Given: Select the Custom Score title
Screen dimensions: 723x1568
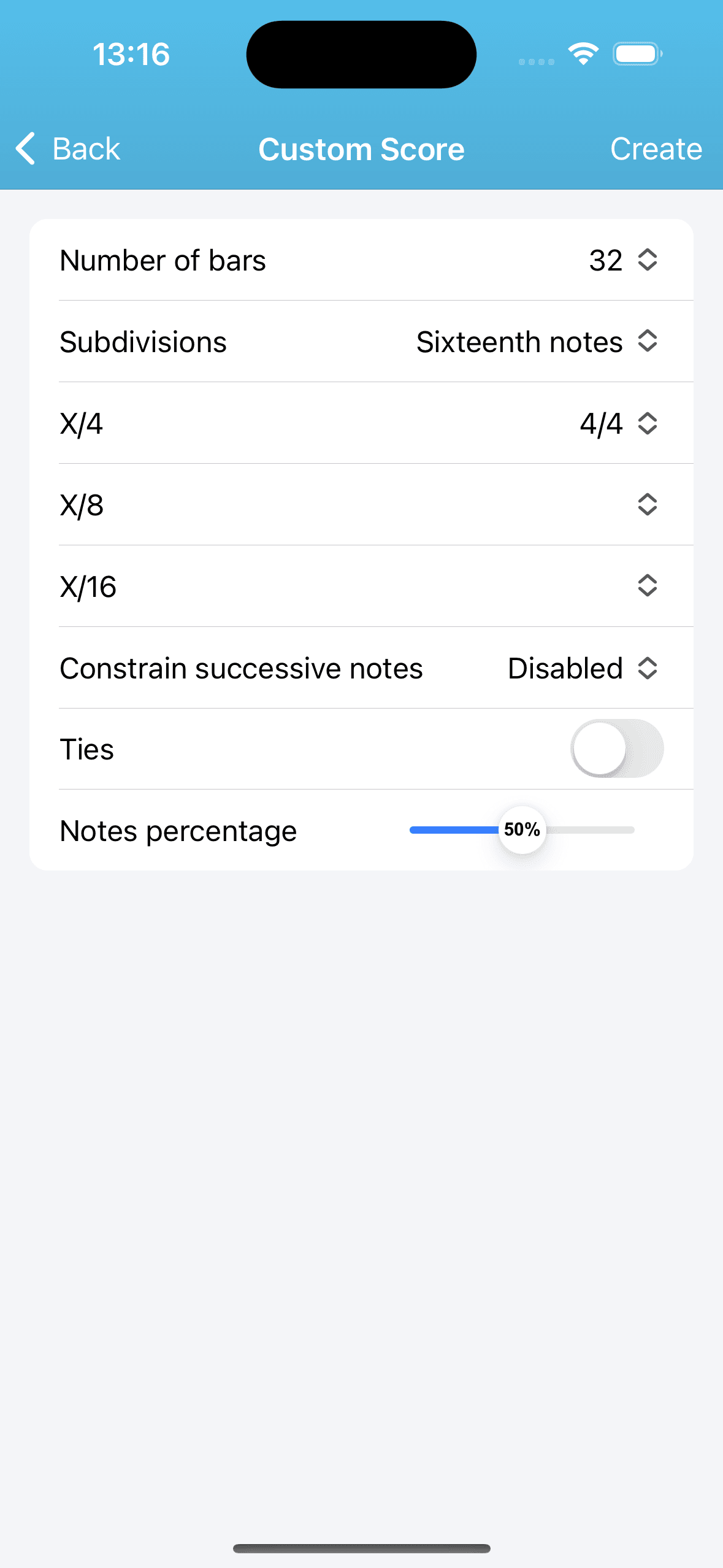Looking at the screenshot, I should pos(361,148).
